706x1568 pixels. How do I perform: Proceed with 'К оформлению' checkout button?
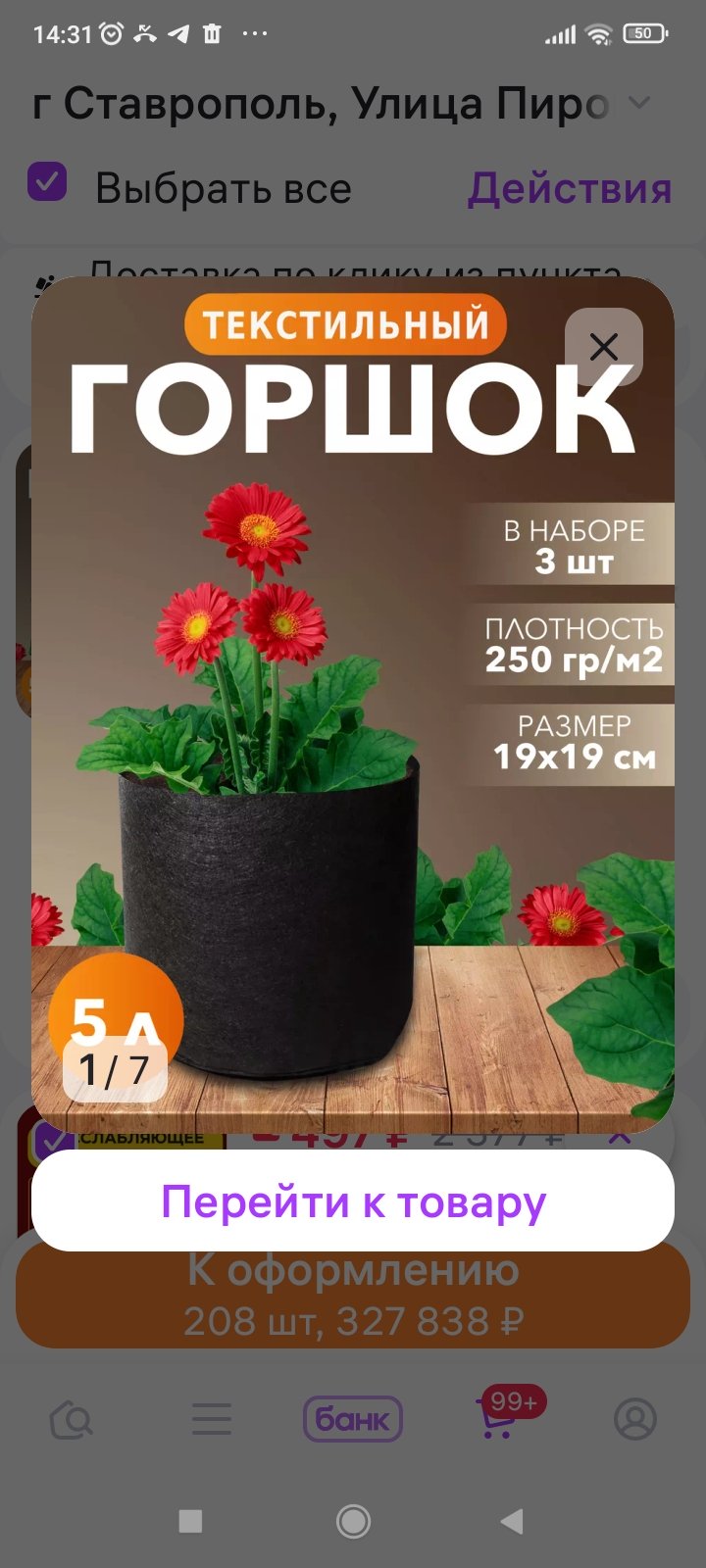[353, 1296]
